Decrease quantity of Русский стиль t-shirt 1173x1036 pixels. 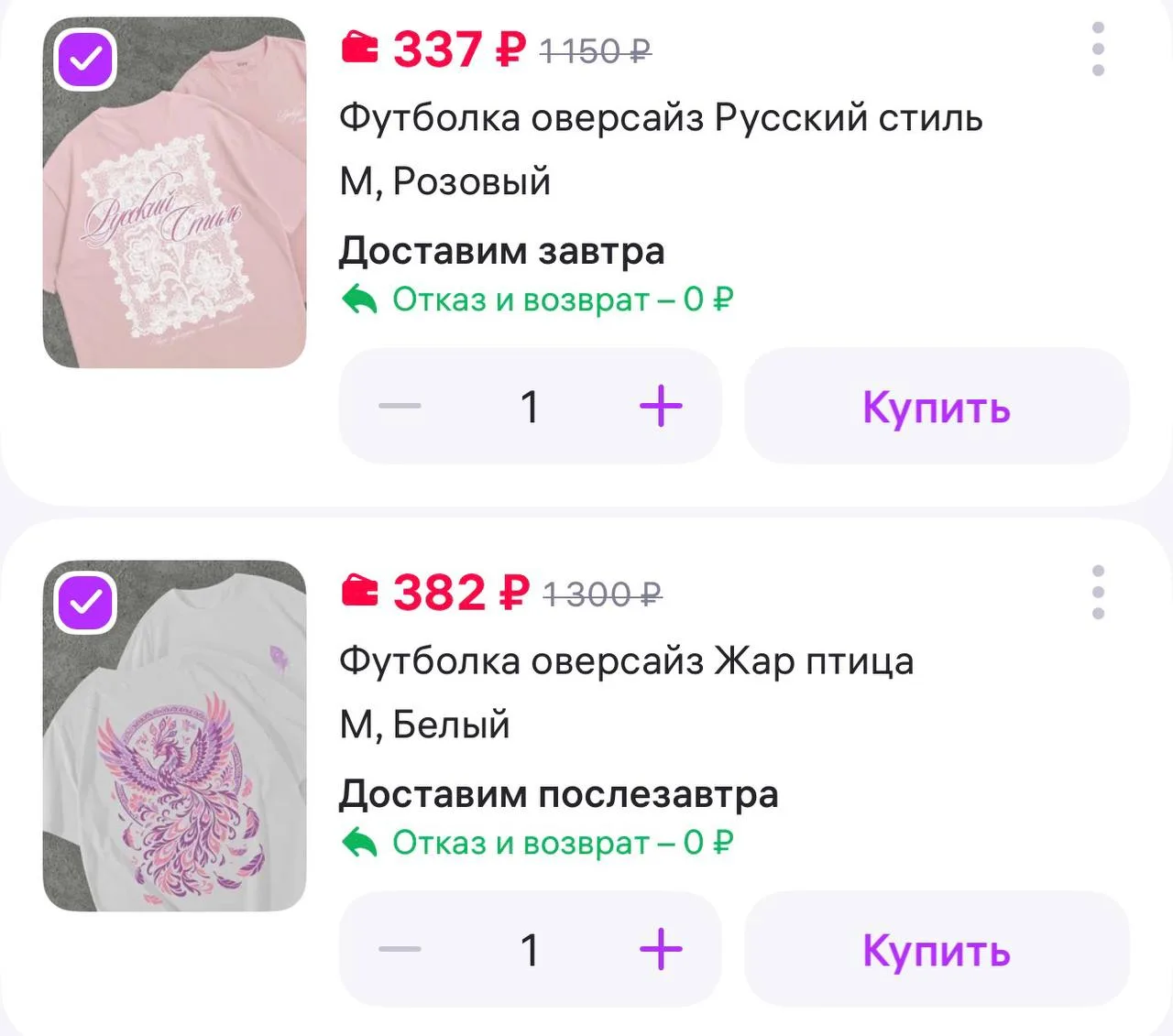[x=400, y=406]
